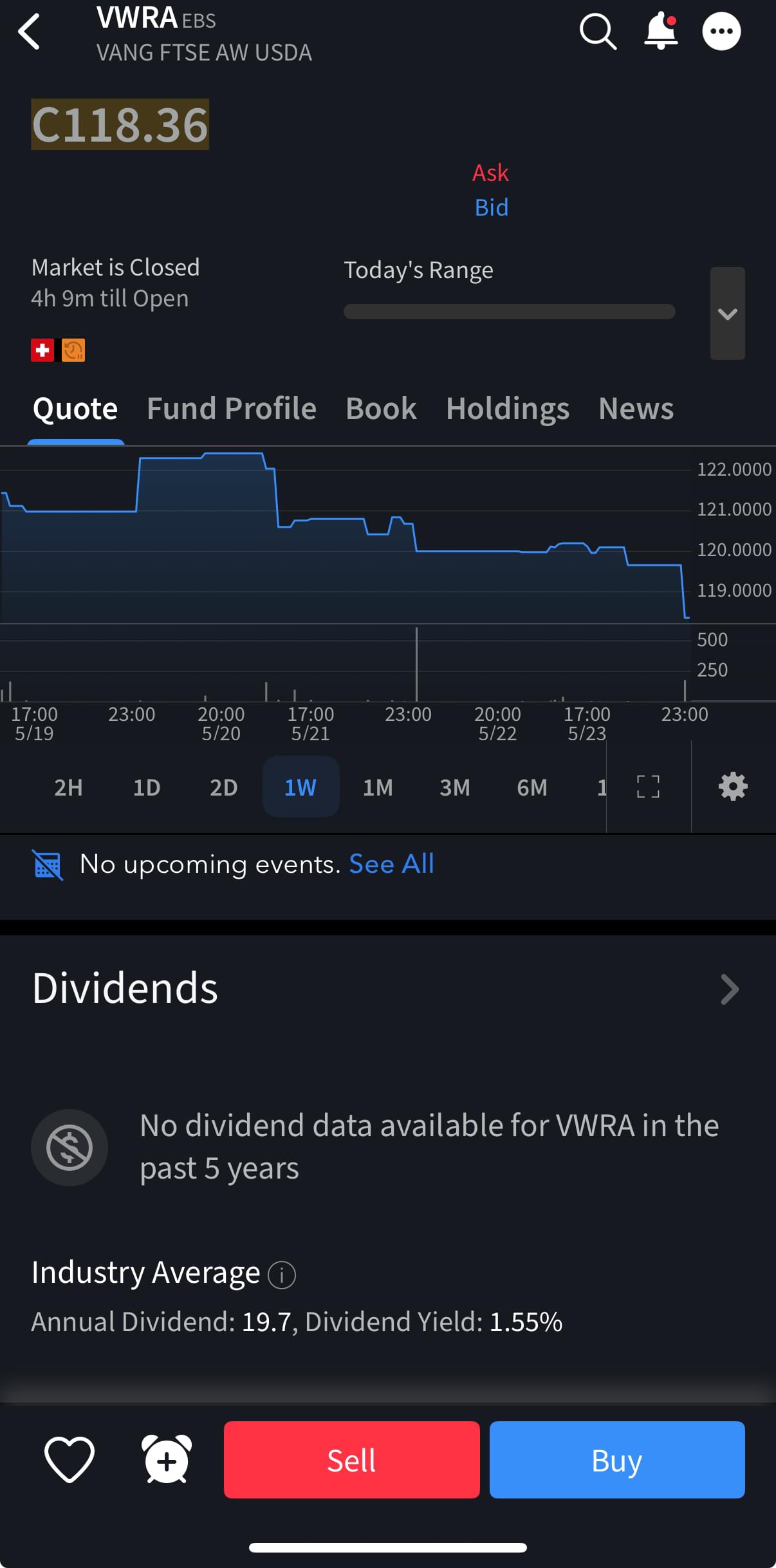Set chart range to 1D
The width and height of the screenshot is (776, 1568).
[146, 787]
